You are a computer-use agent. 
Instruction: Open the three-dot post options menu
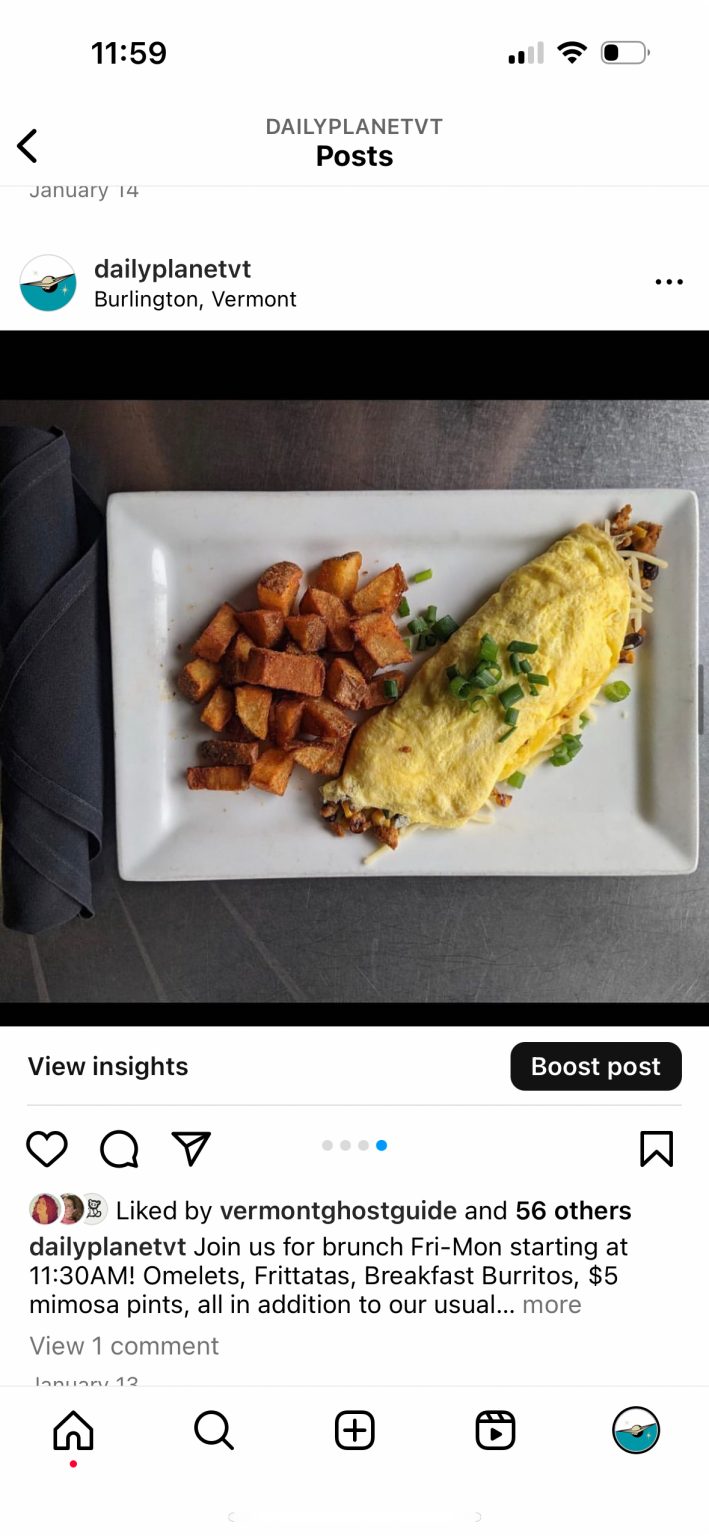tap(669, 282)
